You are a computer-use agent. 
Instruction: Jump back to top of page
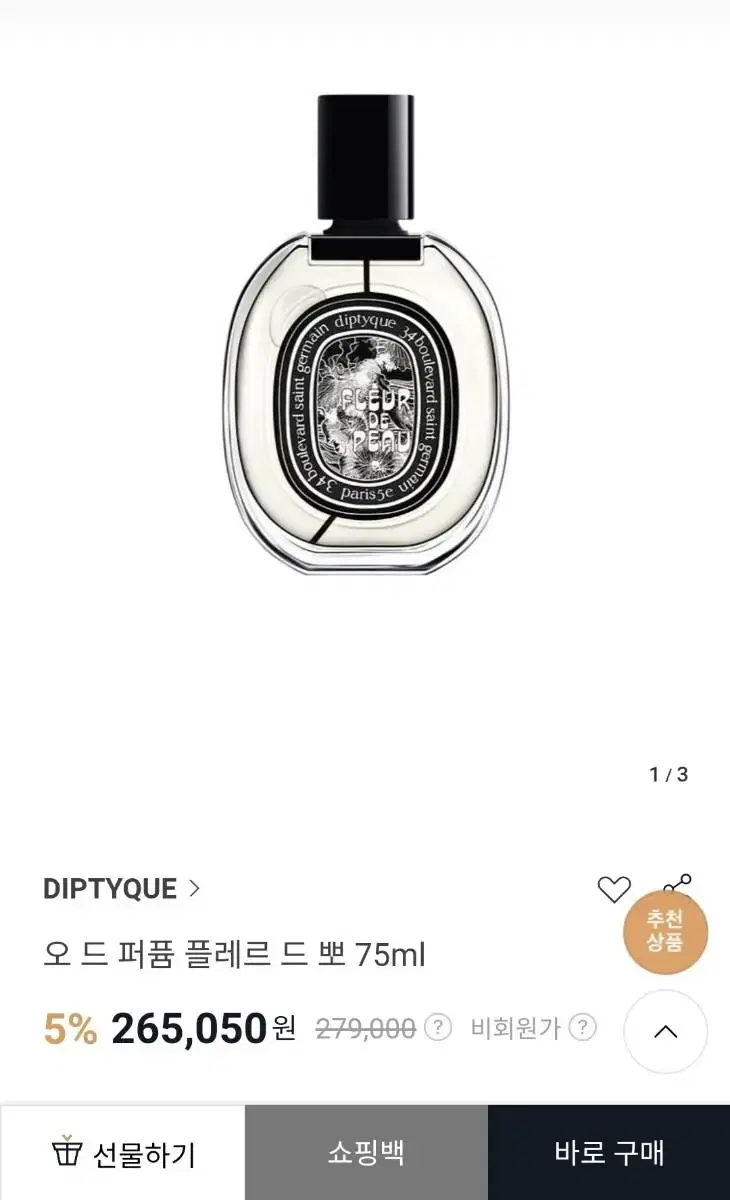pyautogui.click(x=665, y=1032)
